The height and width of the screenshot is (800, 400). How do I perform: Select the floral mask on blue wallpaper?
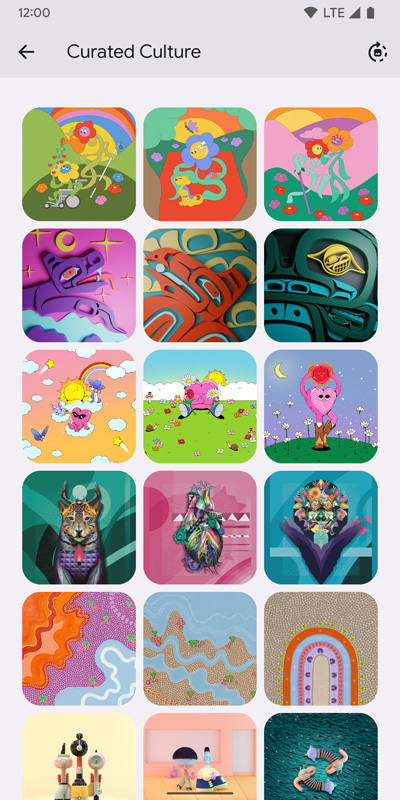point(321,528)
